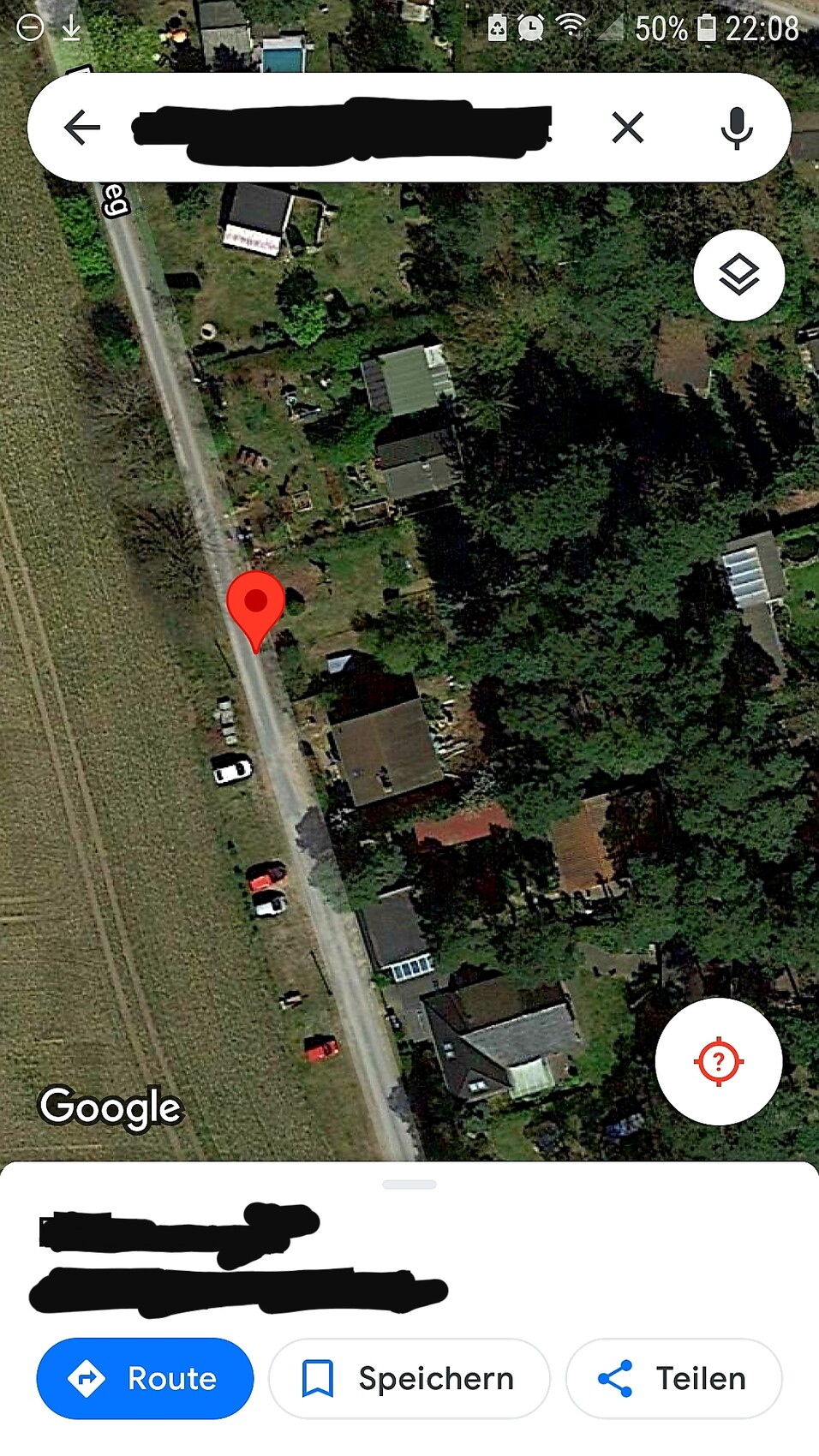819x1456 pixels.
Task: Edit the search text field
Action: (343, 128)
